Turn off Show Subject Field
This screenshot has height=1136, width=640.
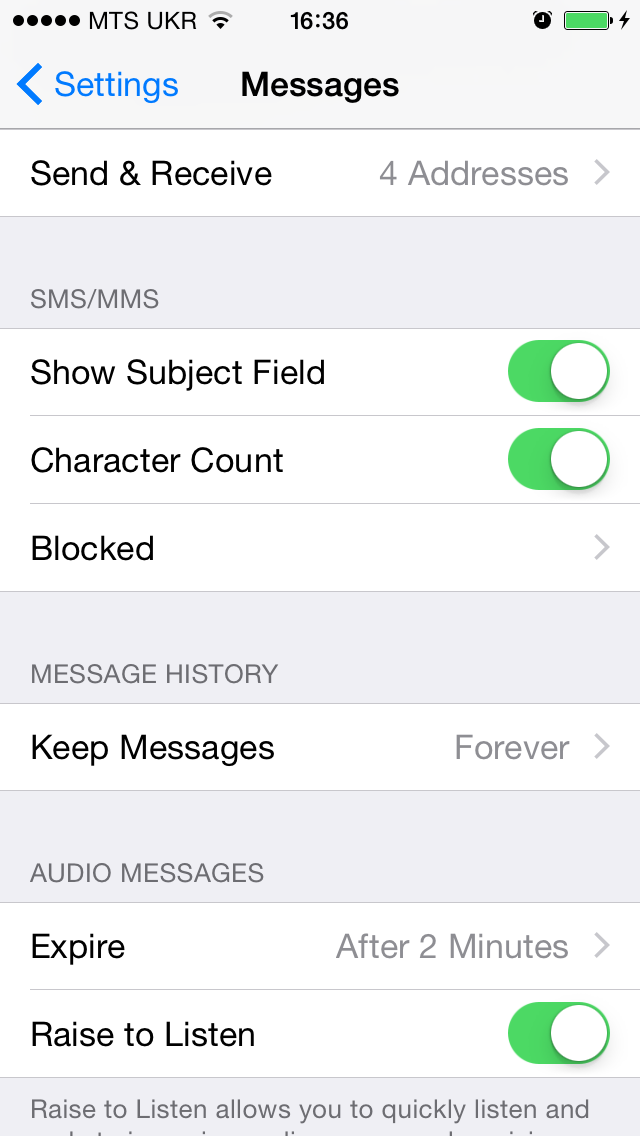point(558,372)
